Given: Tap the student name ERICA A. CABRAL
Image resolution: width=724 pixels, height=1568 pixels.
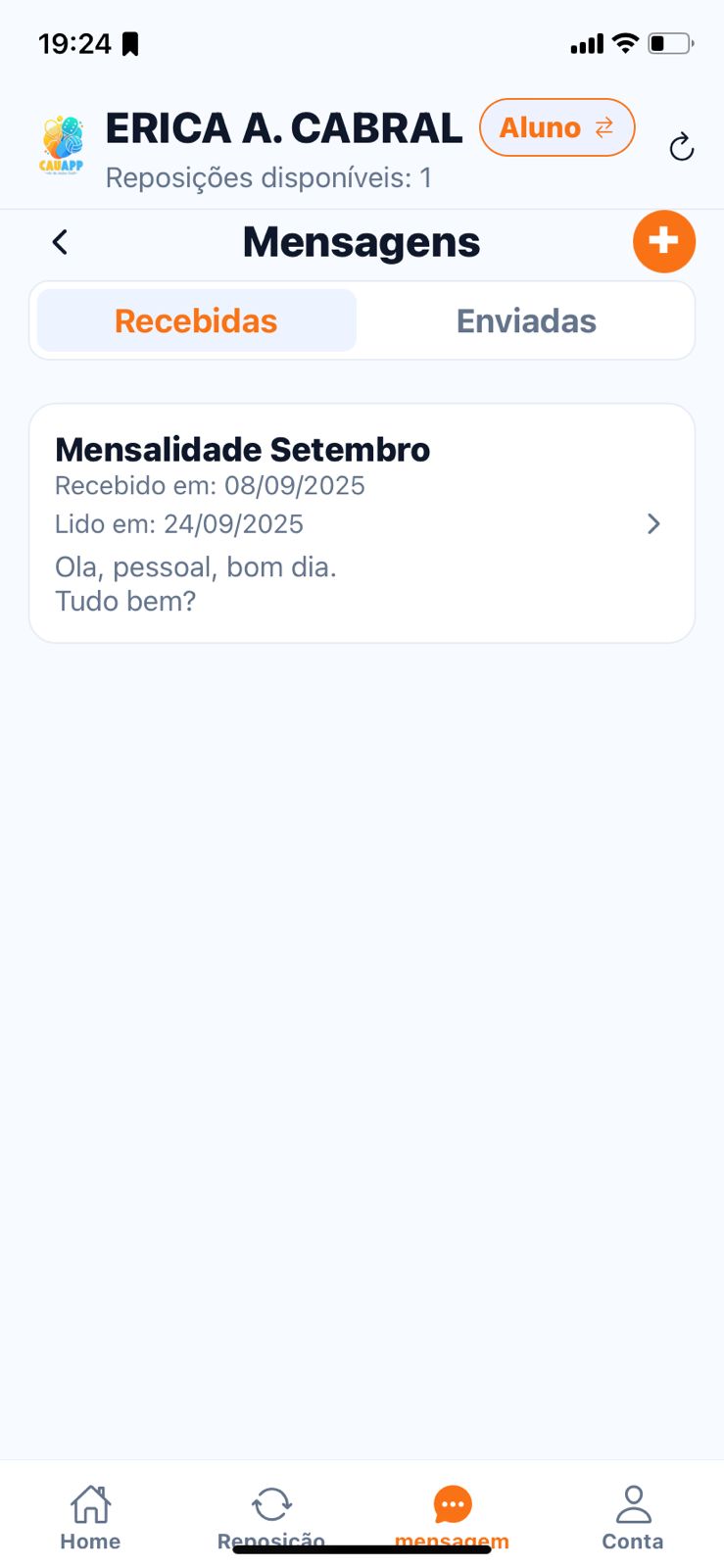Looking at the screenshot, I should 284,127.
